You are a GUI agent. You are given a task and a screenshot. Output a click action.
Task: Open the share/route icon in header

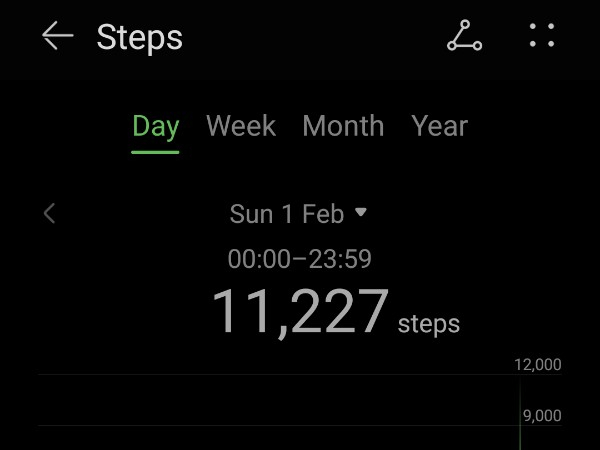pyautogui.click(x=464, y=37)
